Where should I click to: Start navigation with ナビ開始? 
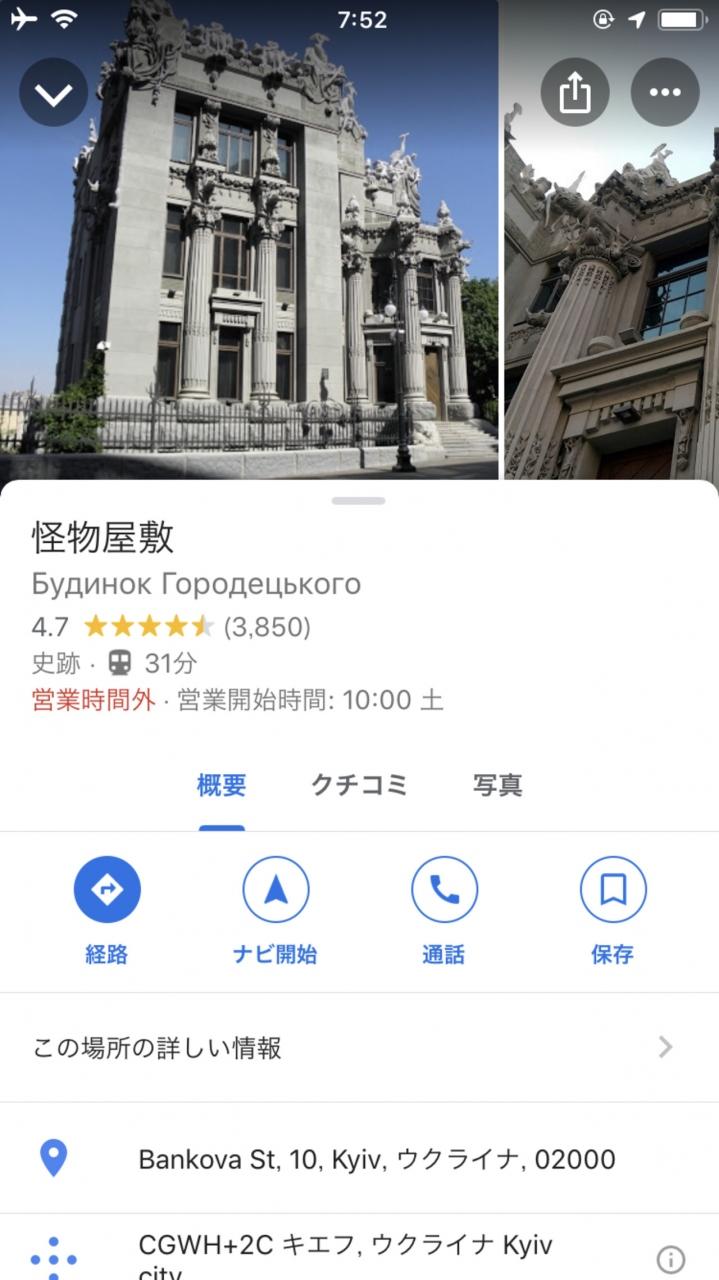coord(275,910)
